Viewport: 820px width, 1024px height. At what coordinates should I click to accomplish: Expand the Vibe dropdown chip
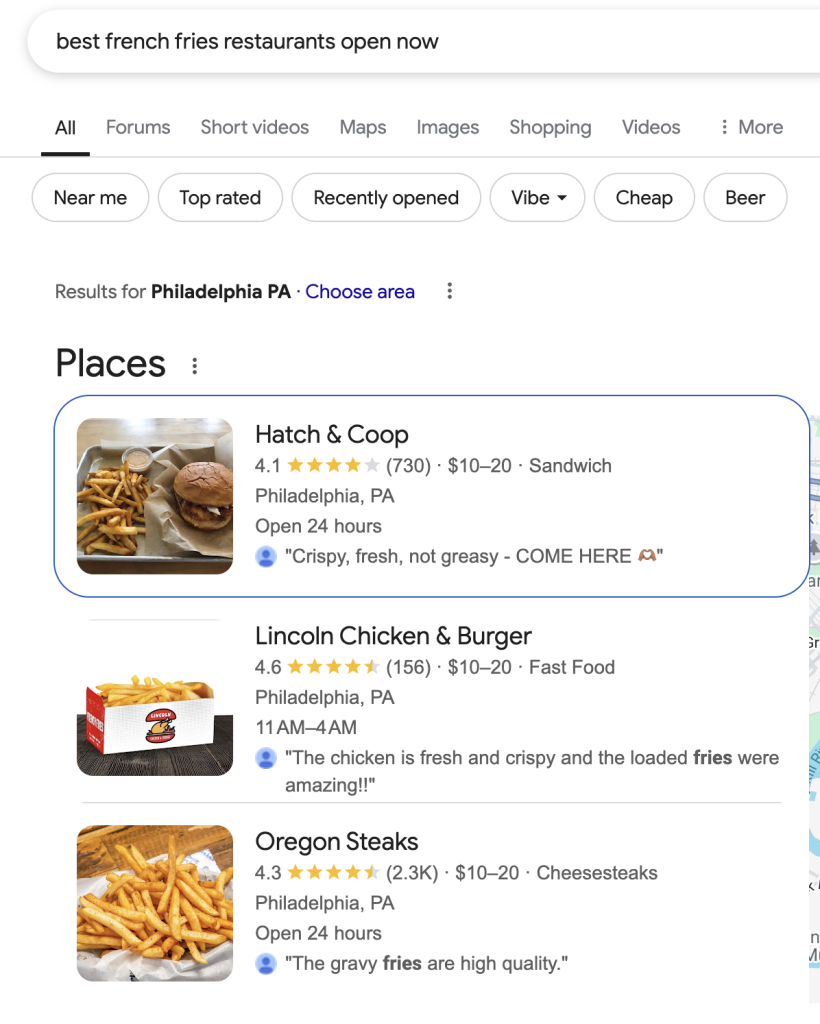point(538,198)
